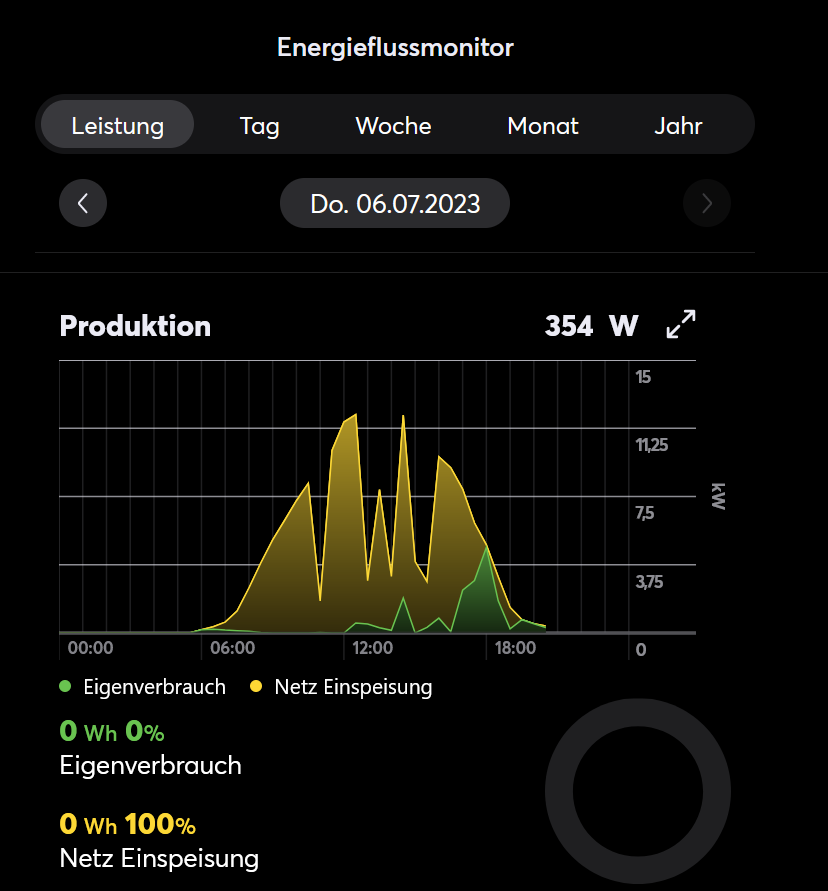
Task: Expand the Produktion chart to fullscreen
Action: click(x=681, y=324)
